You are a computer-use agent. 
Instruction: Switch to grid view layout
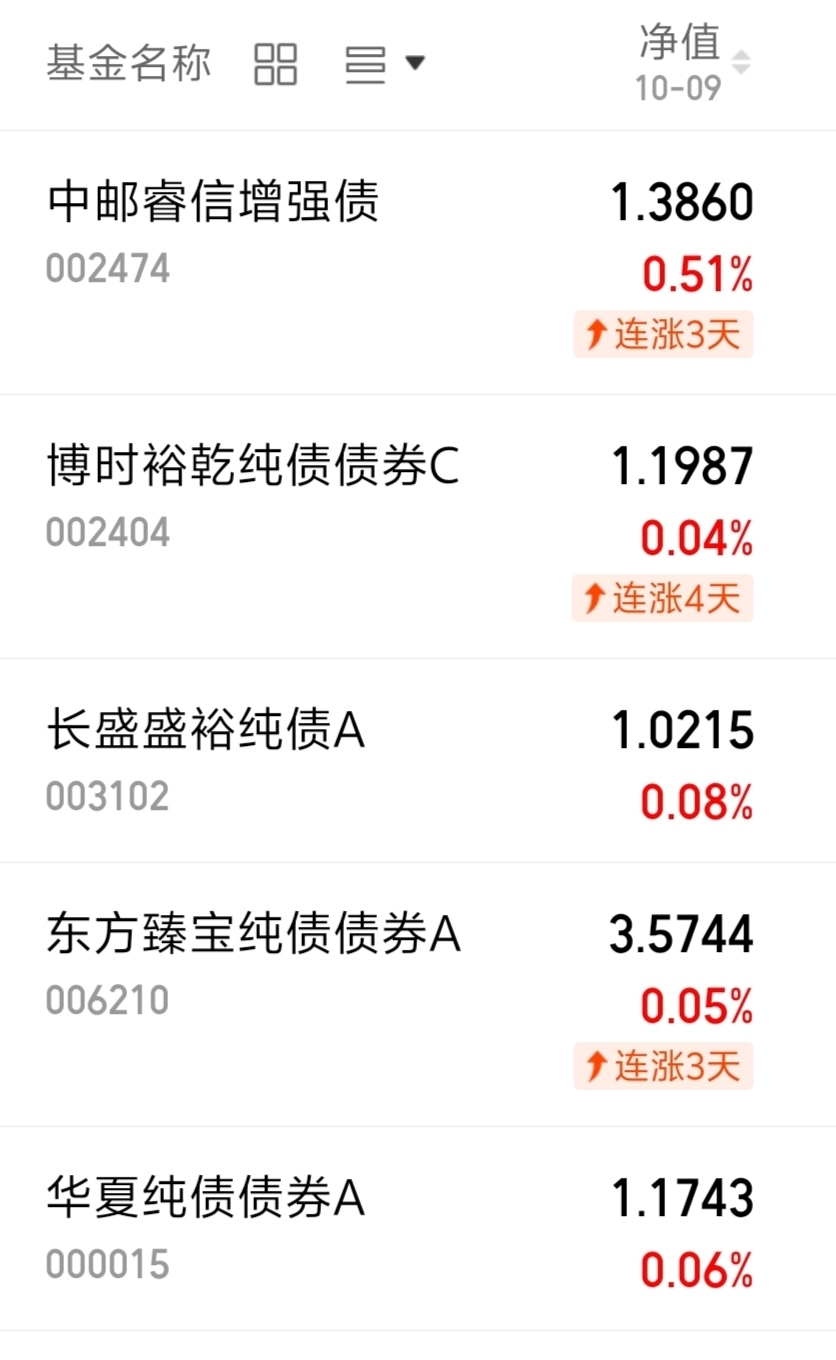tap(275, 64)
